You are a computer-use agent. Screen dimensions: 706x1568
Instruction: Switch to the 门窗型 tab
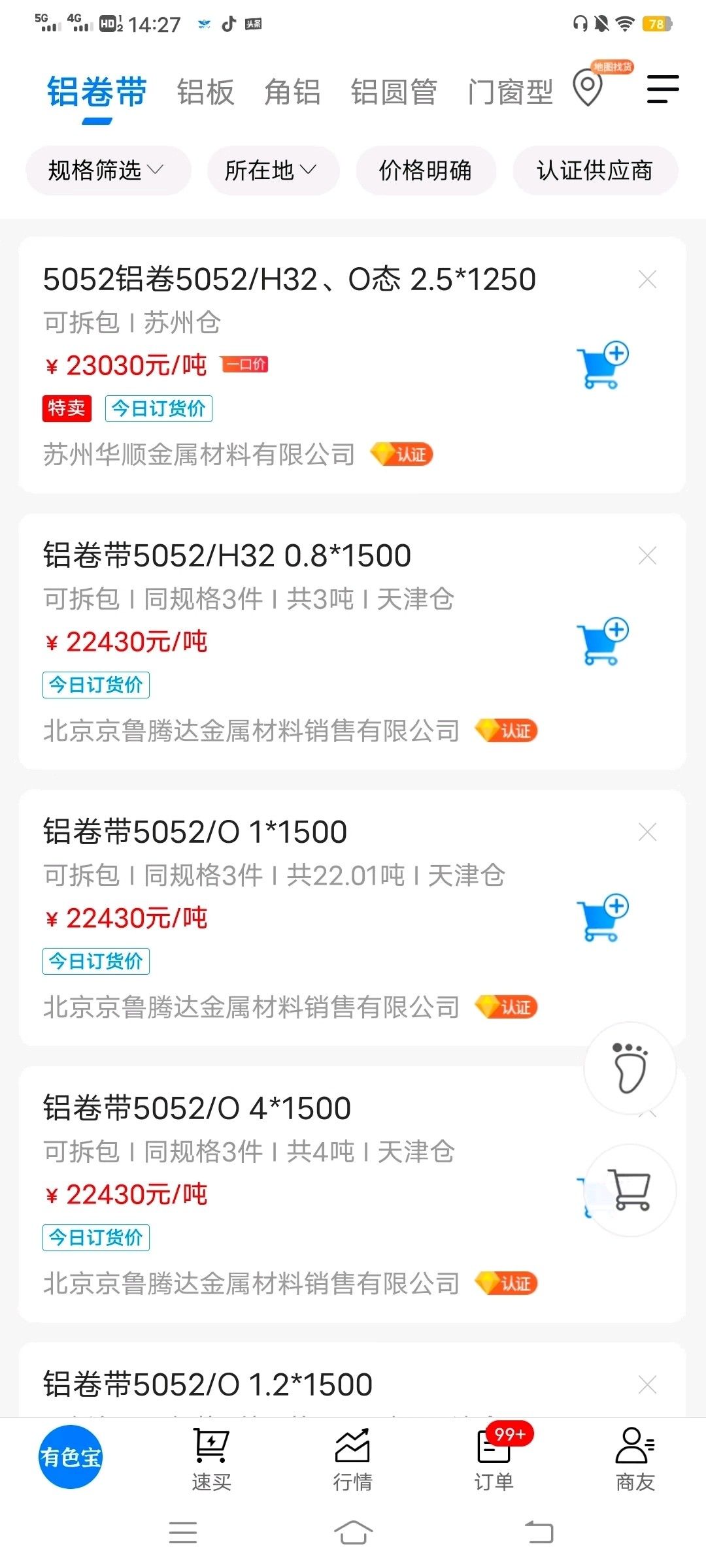click(x=511, y=91)
